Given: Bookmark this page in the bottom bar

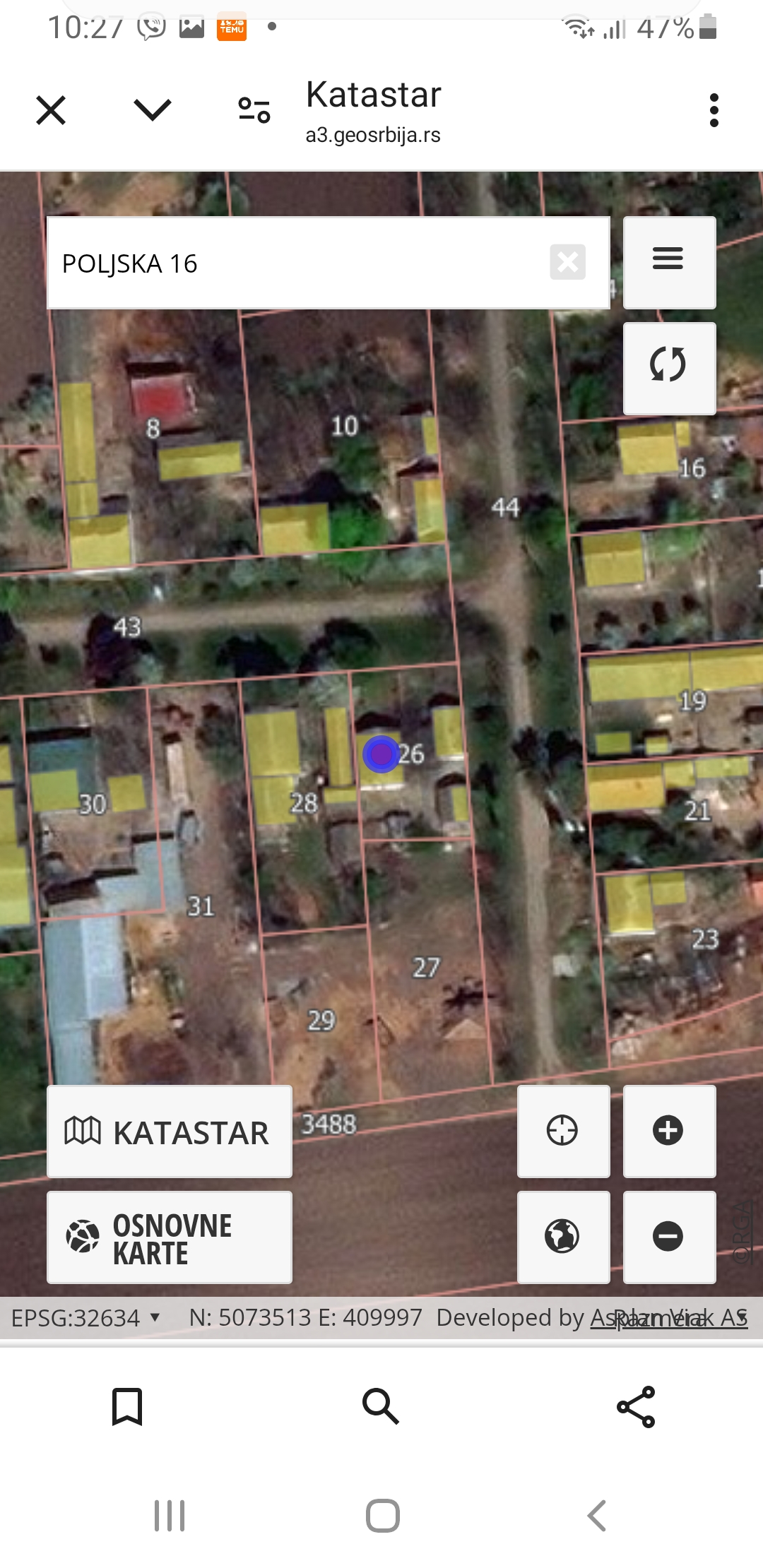Looking at the screenshot, I should coord(127,1407).
